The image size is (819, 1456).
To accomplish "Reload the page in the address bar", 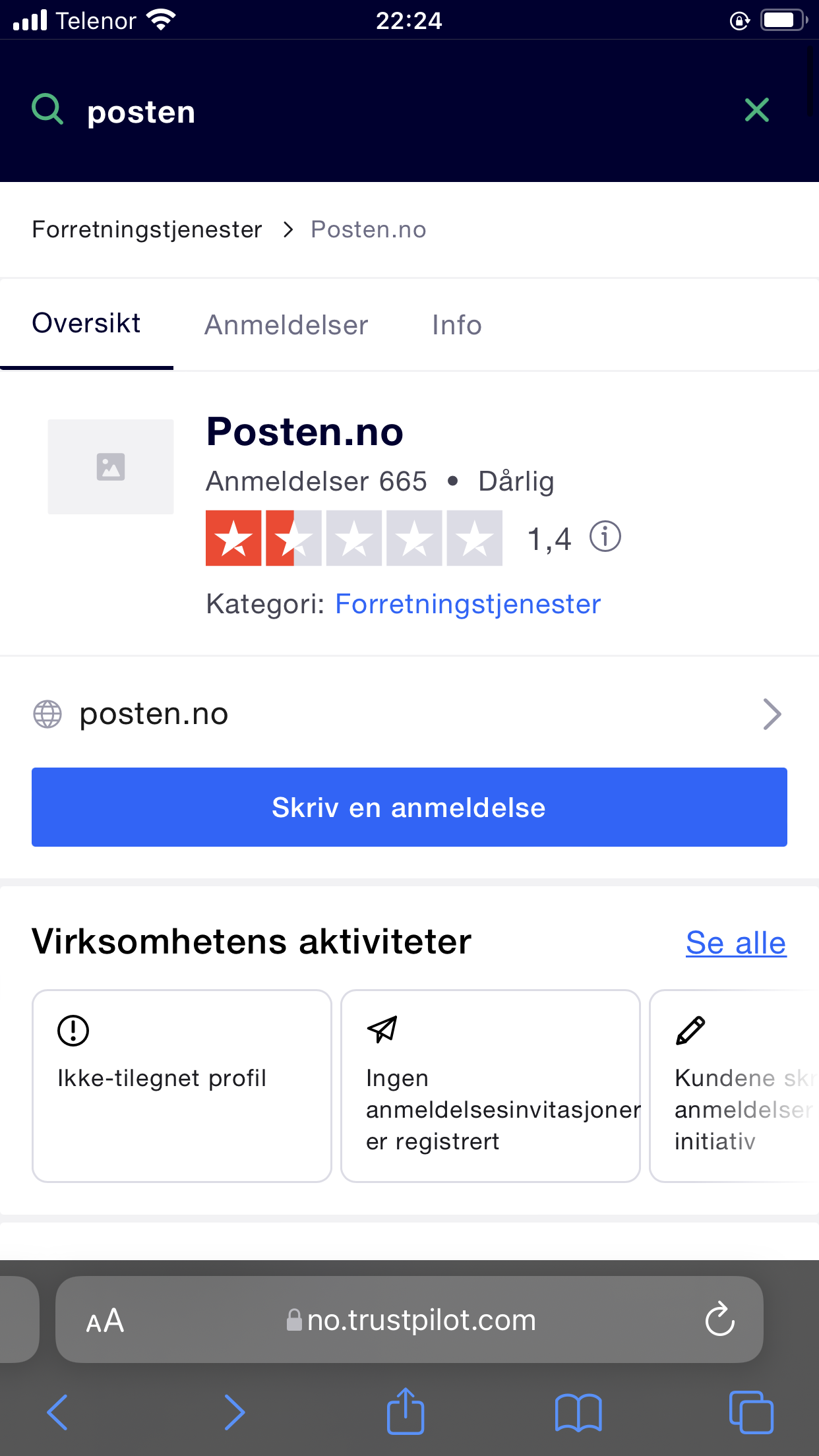I will (720, 1319).
